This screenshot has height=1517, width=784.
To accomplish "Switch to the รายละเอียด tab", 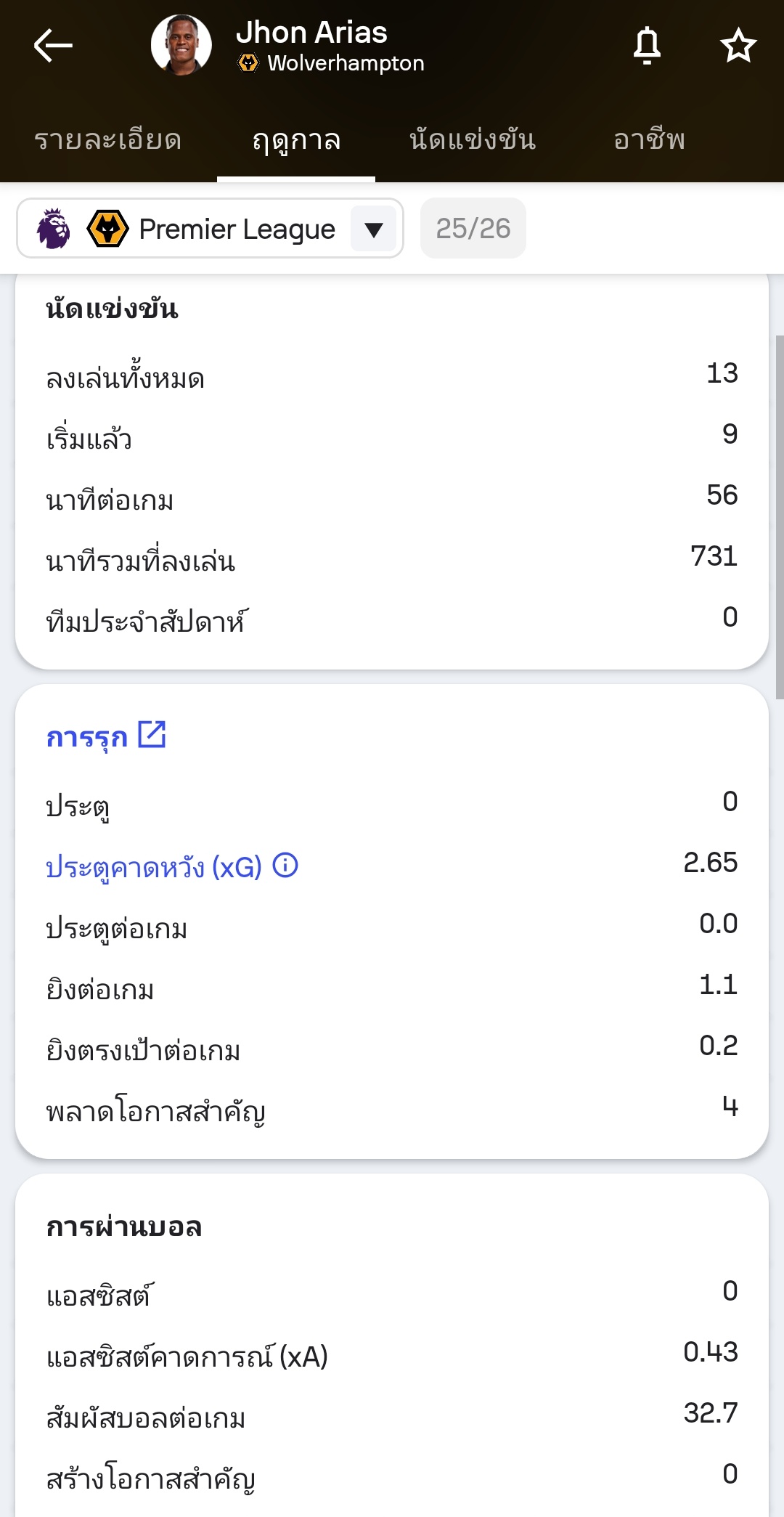I will (108, 139).
